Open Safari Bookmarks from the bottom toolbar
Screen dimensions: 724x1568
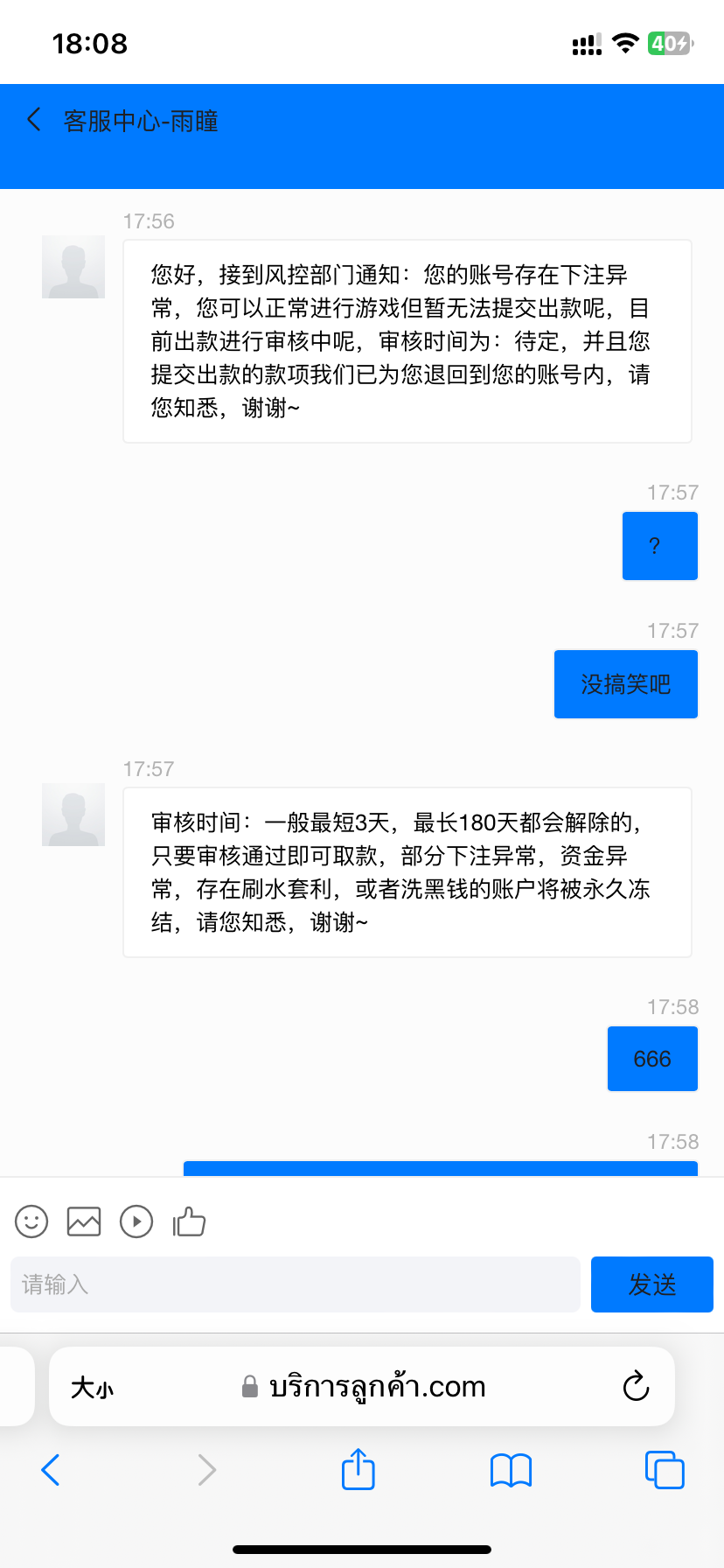point(511,1470)
